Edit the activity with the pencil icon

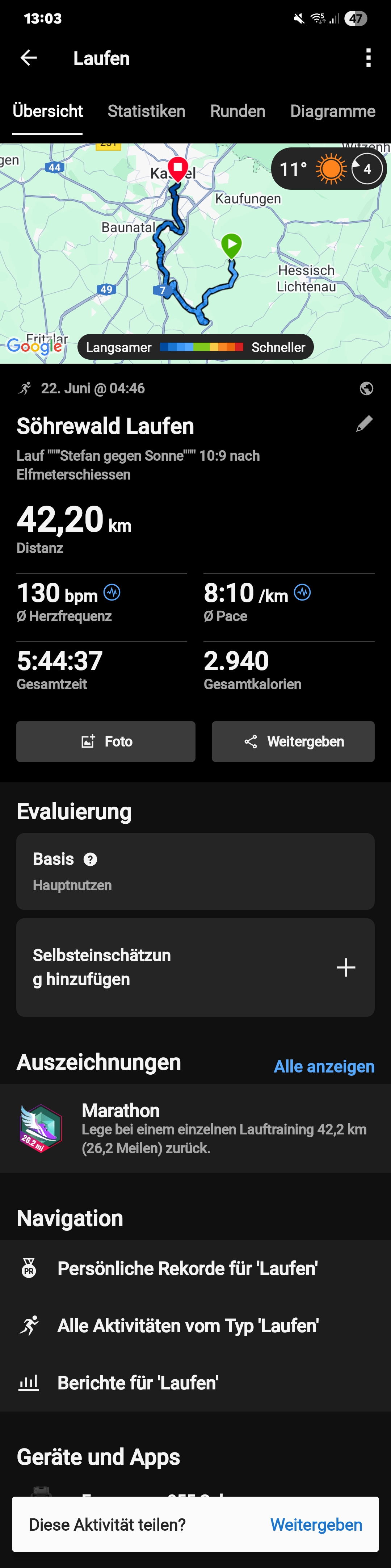tap(364, 424)
